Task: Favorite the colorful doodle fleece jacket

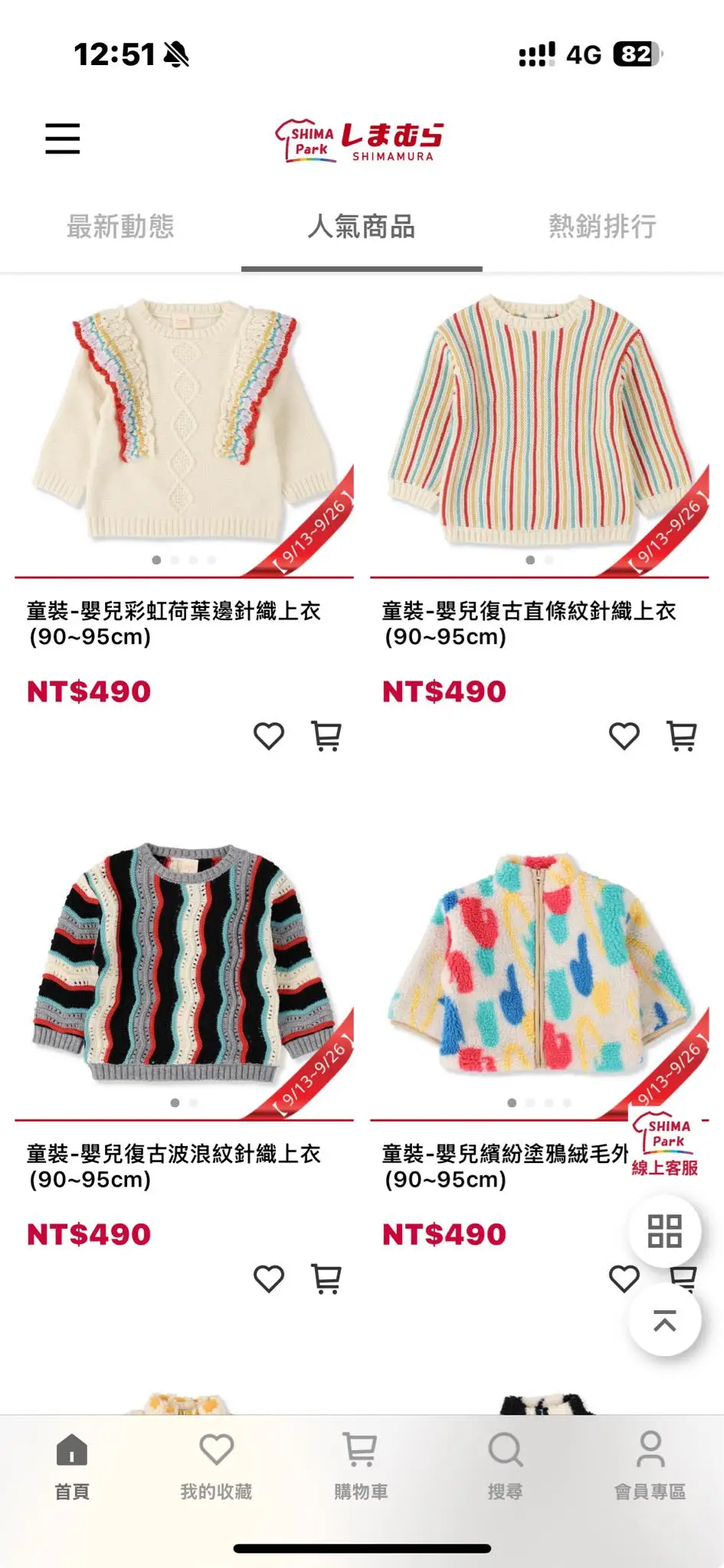Action: (624, 1278)
